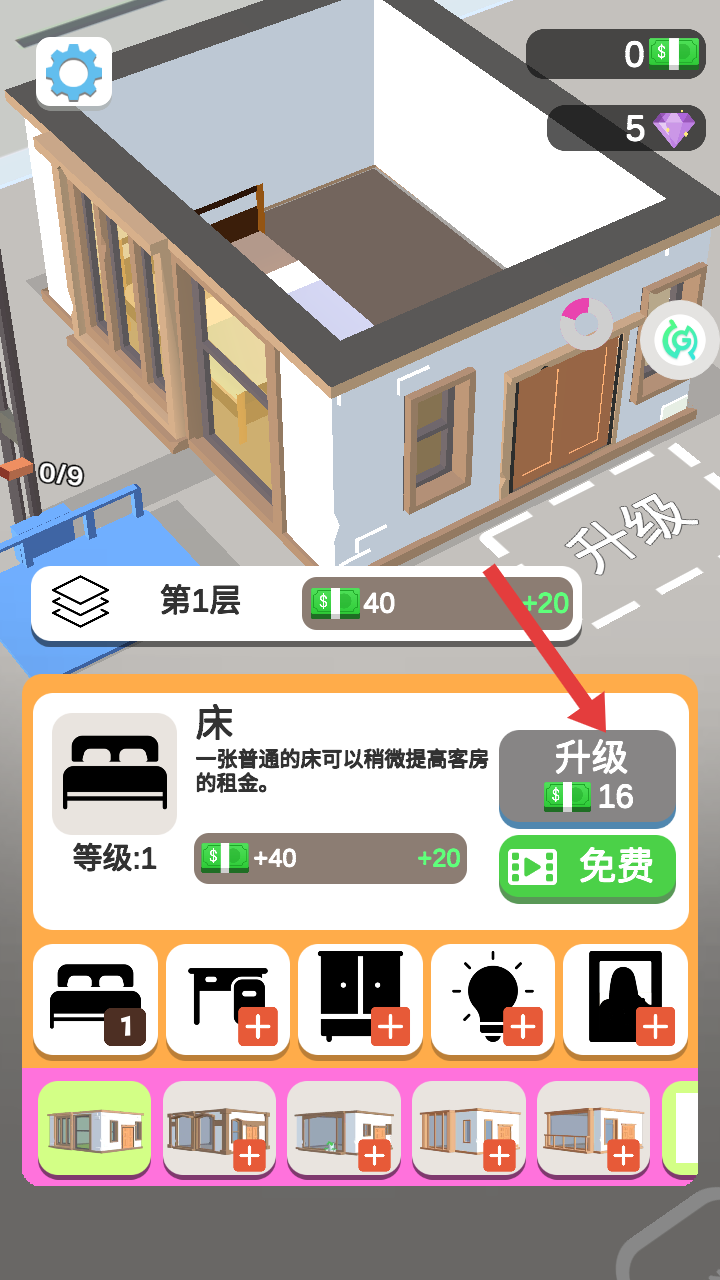Viewport: 720px width, 1280px height.
Task: Upgrade the bed for 16 cash
Action: 587,777
